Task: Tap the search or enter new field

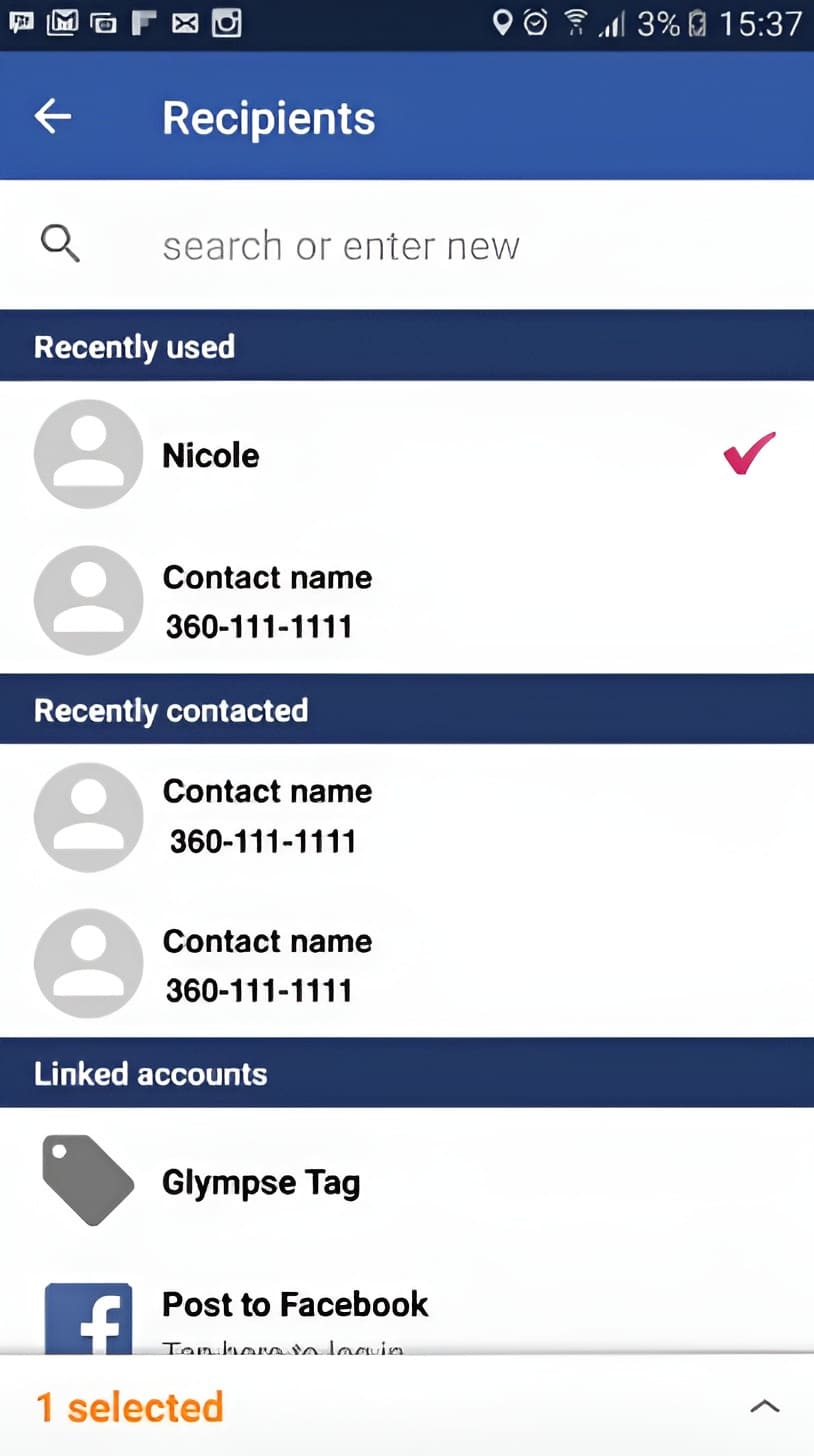Action: (407, 245)
